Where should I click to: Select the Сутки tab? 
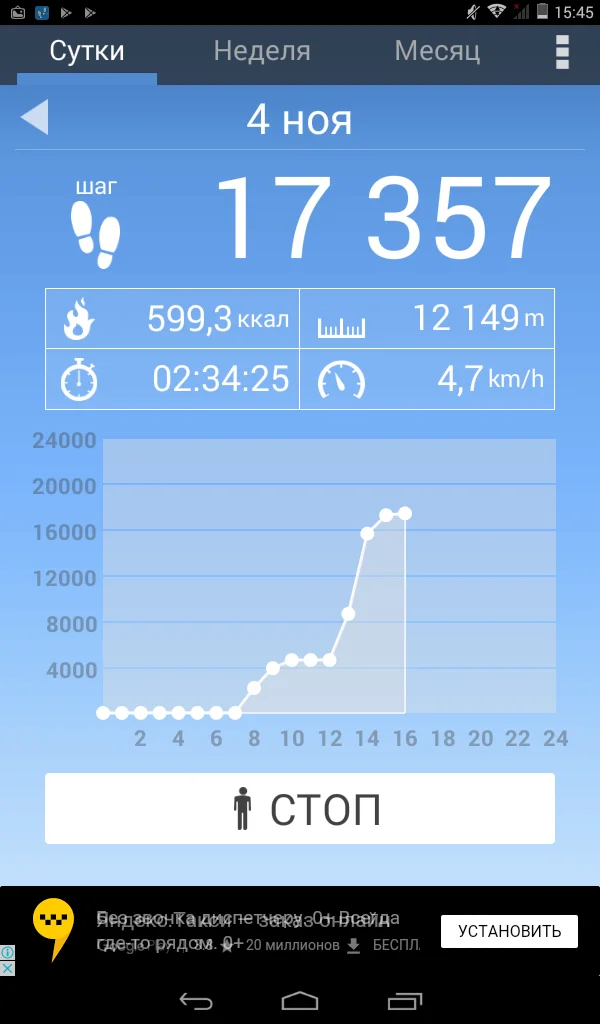87,51
